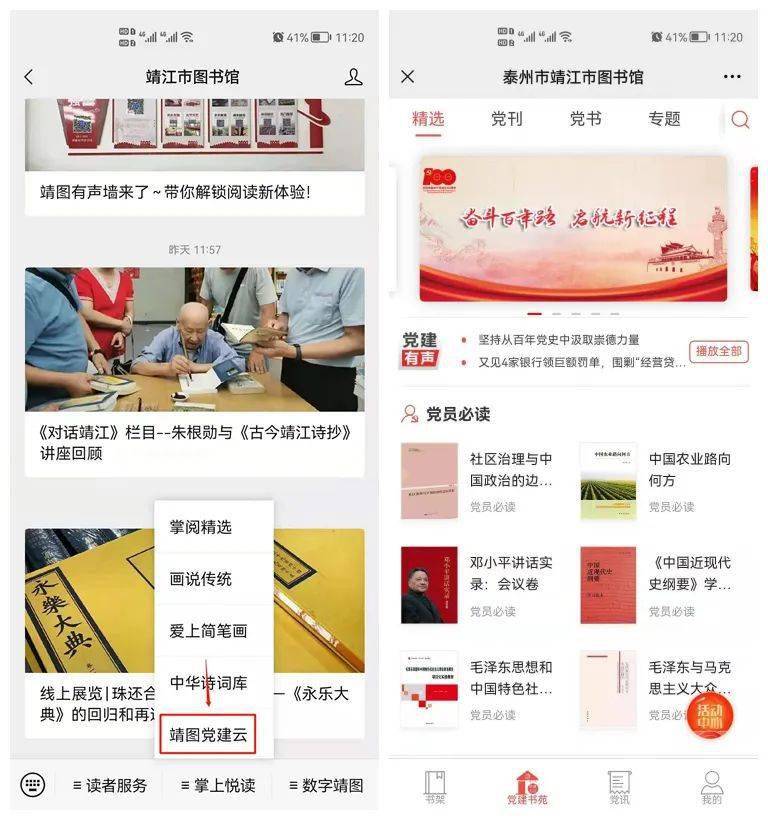The image size is (768, 820).
Task: Open 《对话靖江》 lecture review article
Action: (195, 442)
